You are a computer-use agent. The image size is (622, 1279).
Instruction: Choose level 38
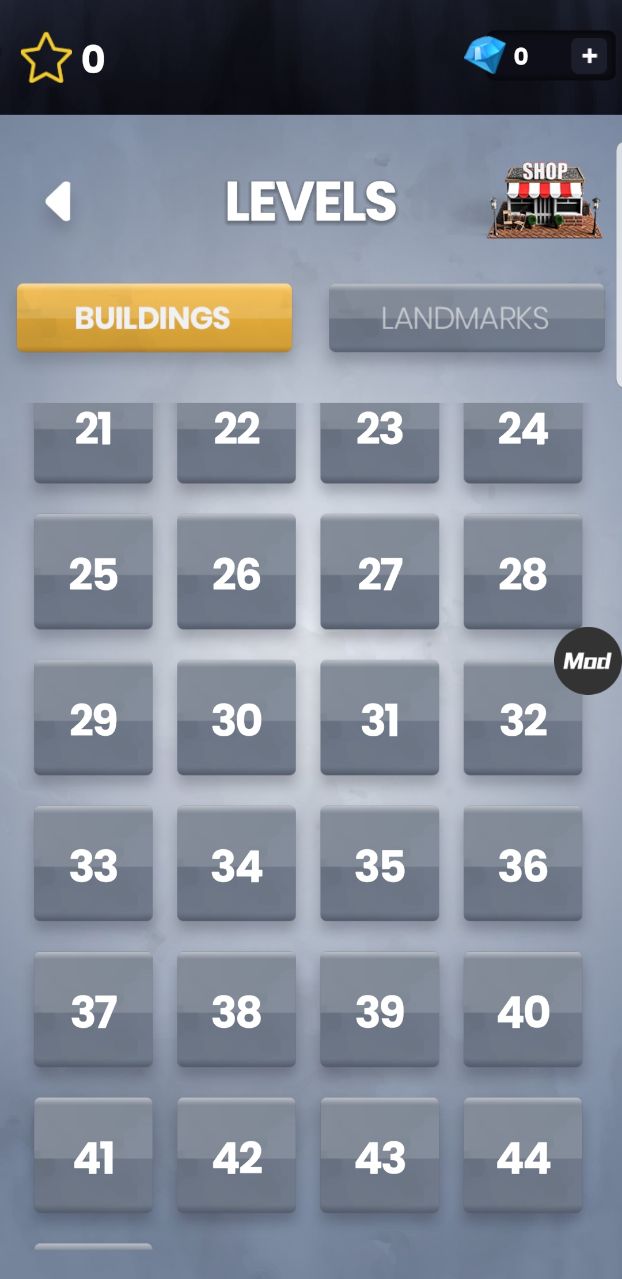point(237,1010)
